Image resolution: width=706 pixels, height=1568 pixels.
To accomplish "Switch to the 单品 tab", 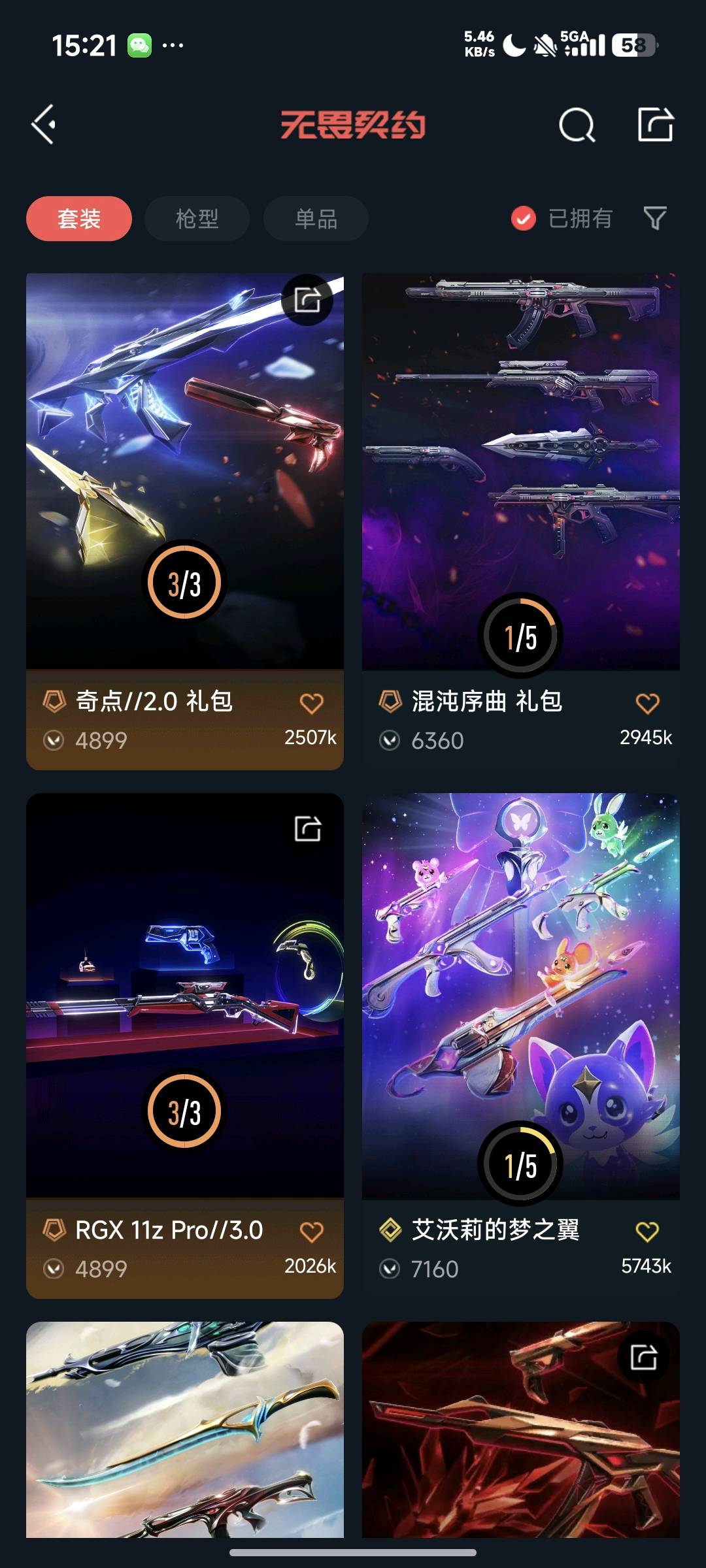I will pos(316,219).
